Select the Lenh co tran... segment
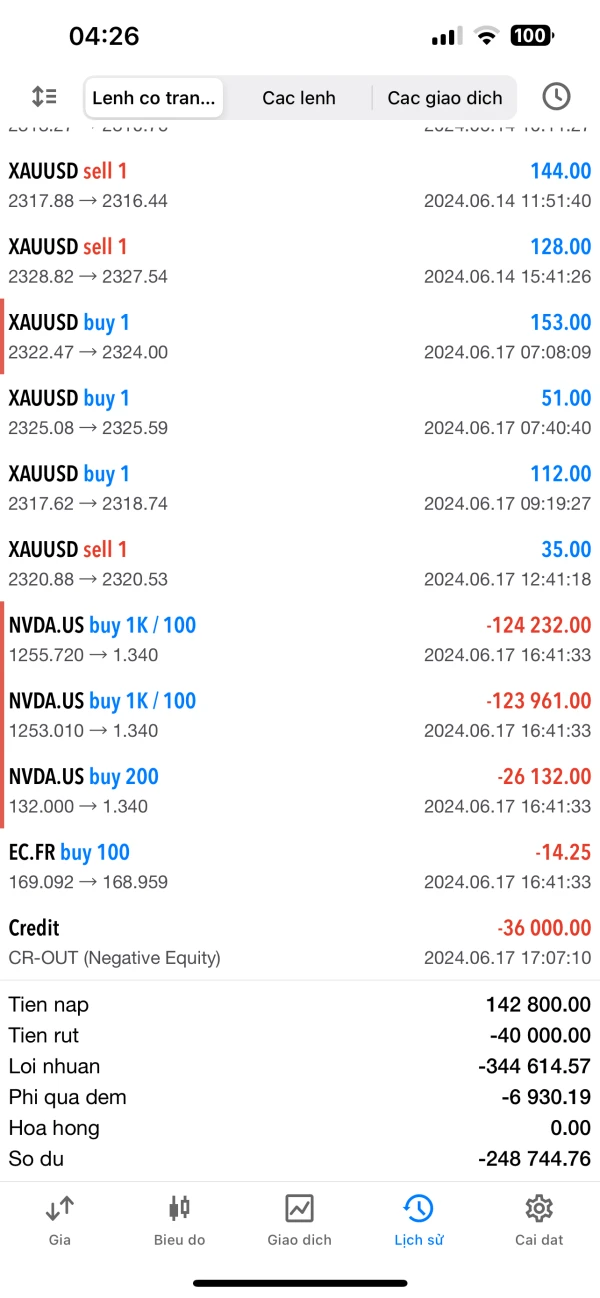Screen dimensions: 600x1298 click(154, 98)
